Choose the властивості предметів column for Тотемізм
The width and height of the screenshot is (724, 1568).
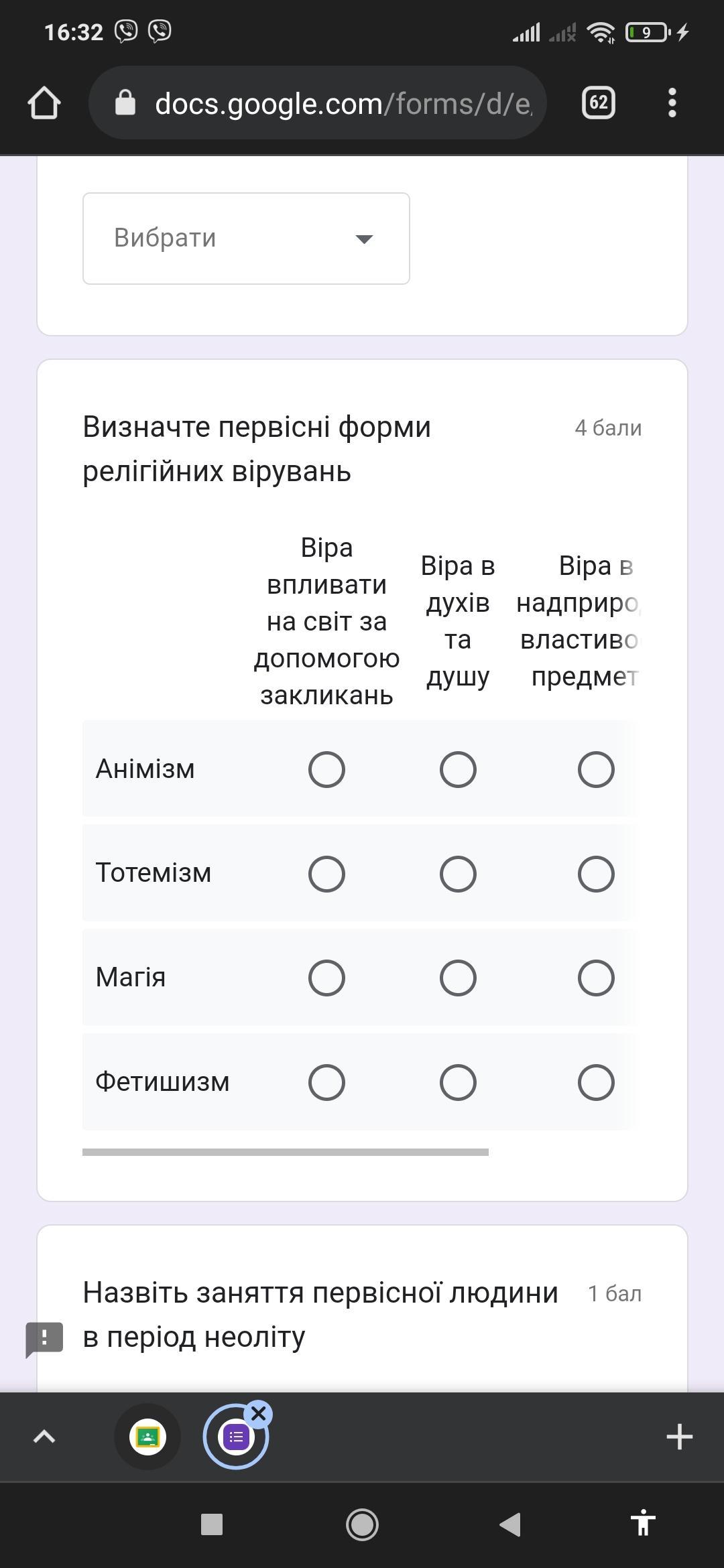596,874
